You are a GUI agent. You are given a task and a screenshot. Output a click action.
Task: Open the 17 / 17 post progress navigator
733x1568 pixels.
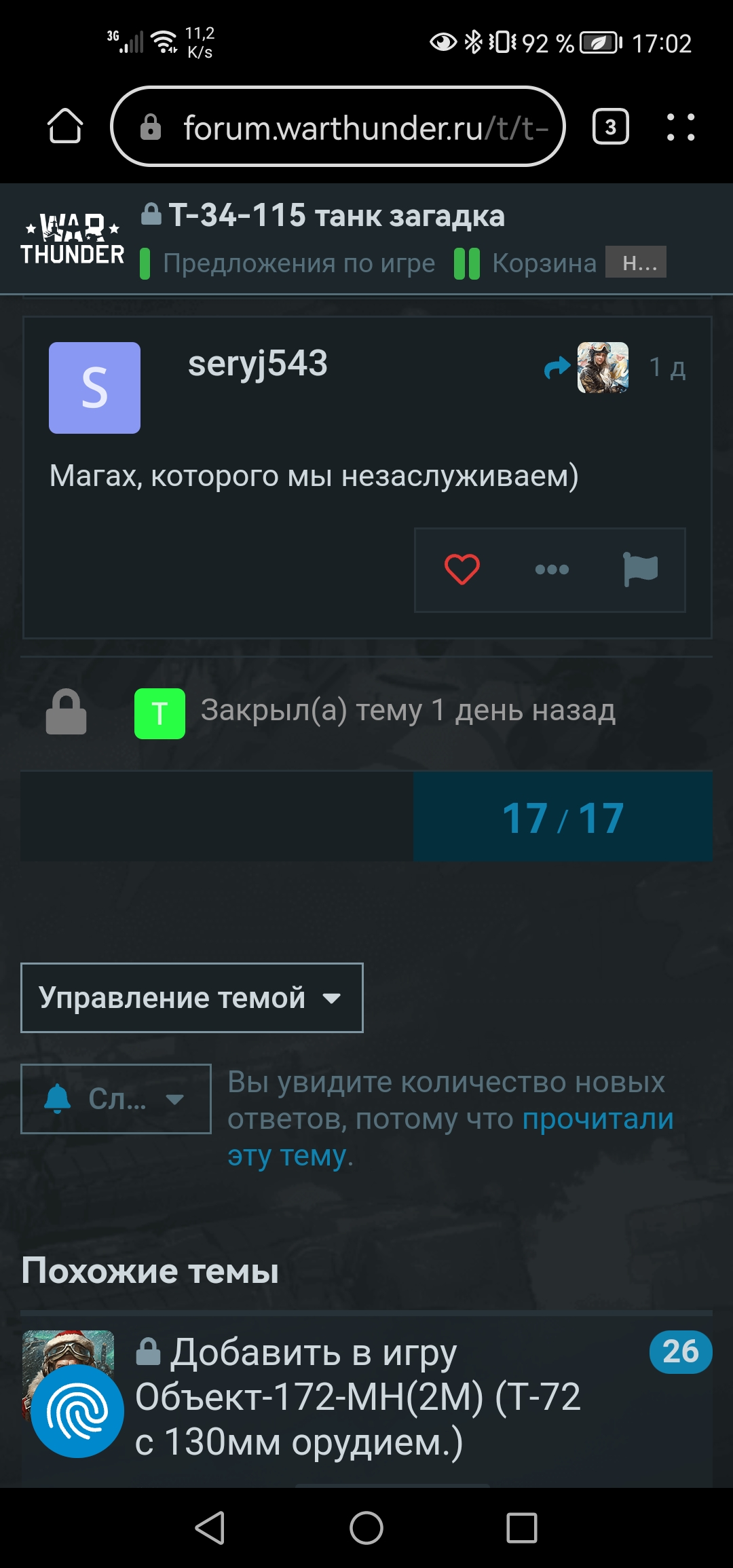coord(562,817)
